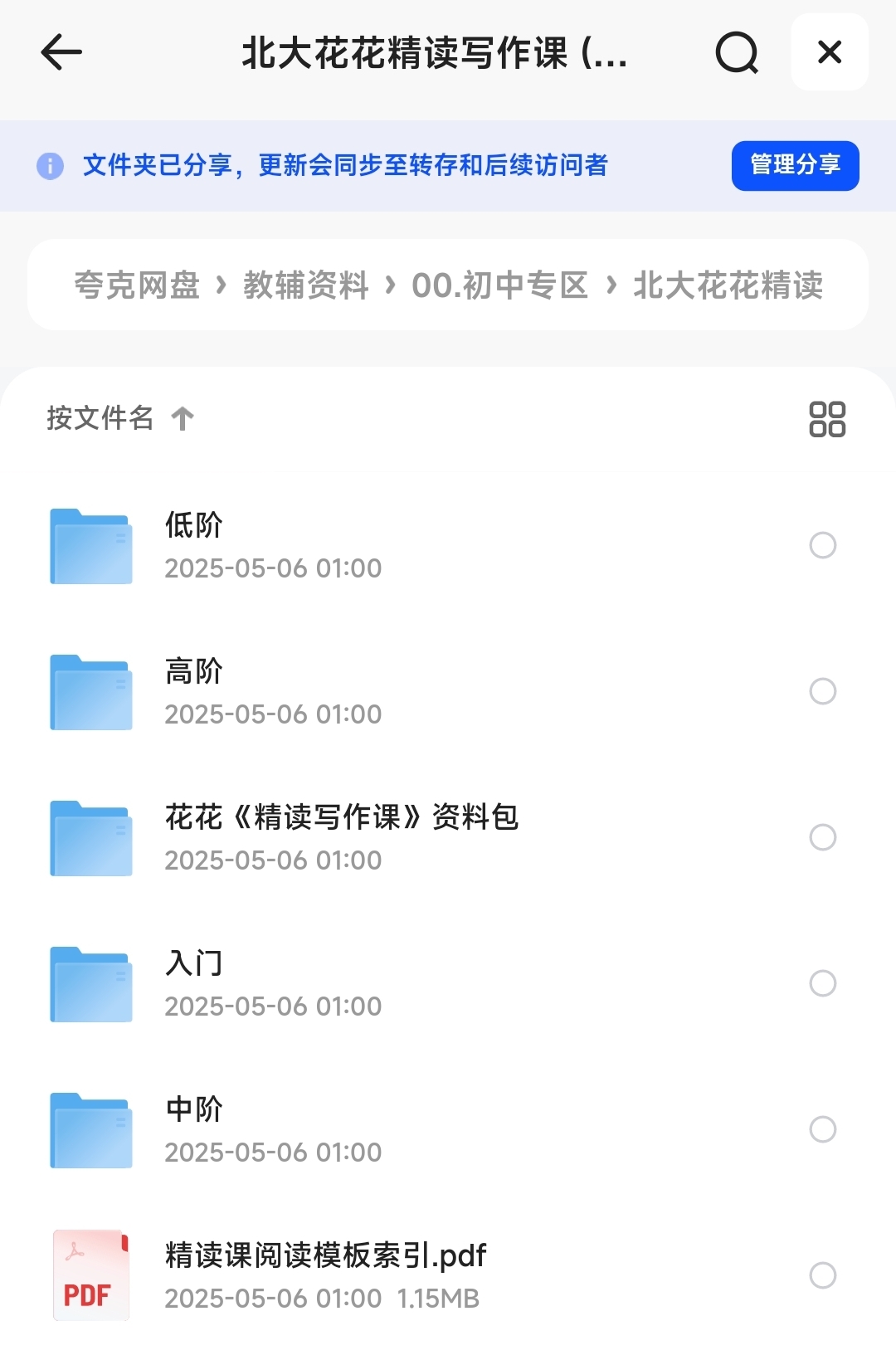Select the 高阶 folder circle
The width and height of the screenshot is (896, 1355).
point(823,691)
